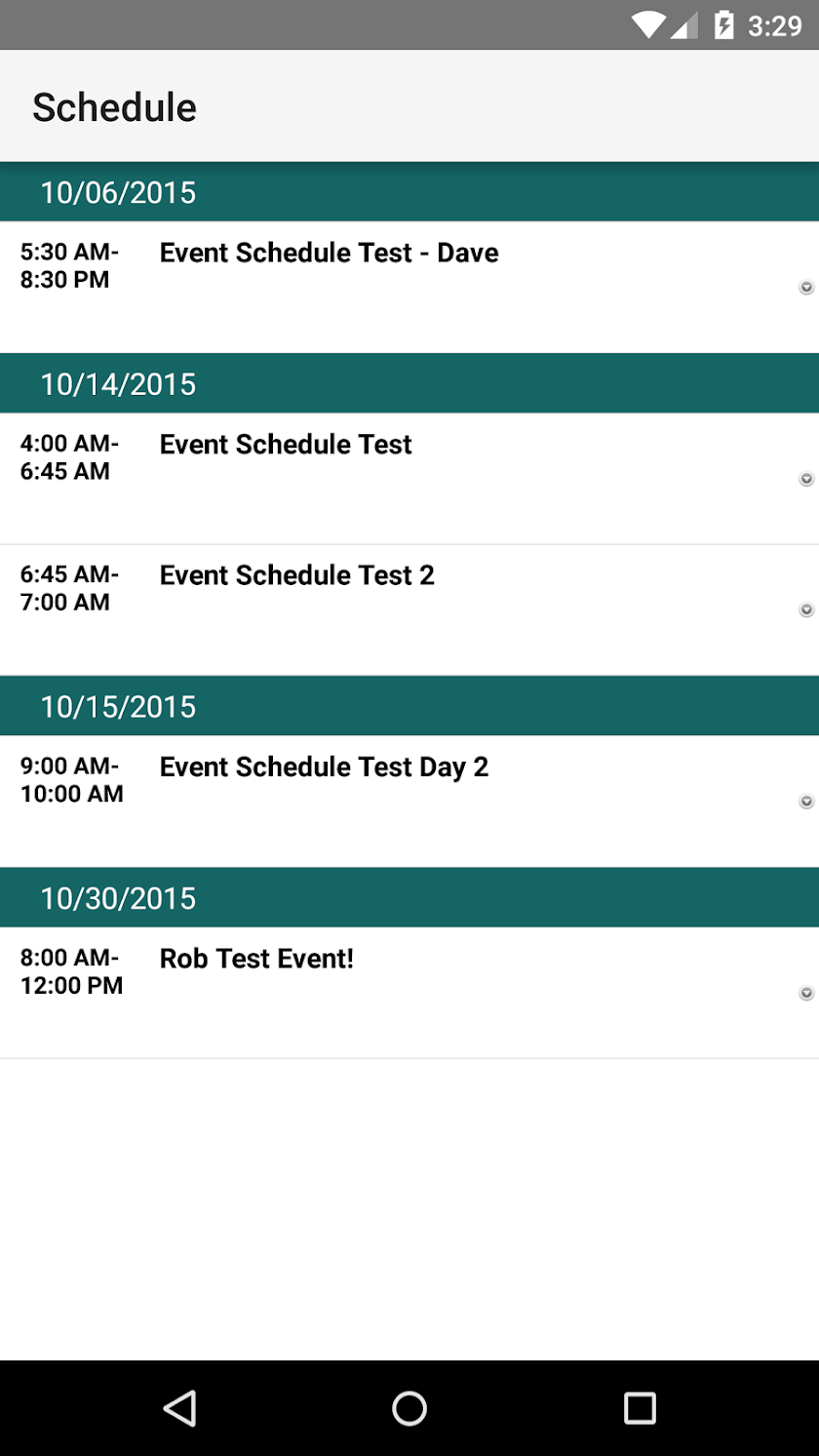Expand details for Event Schedule Test - Dave

(x=806, y=288)
